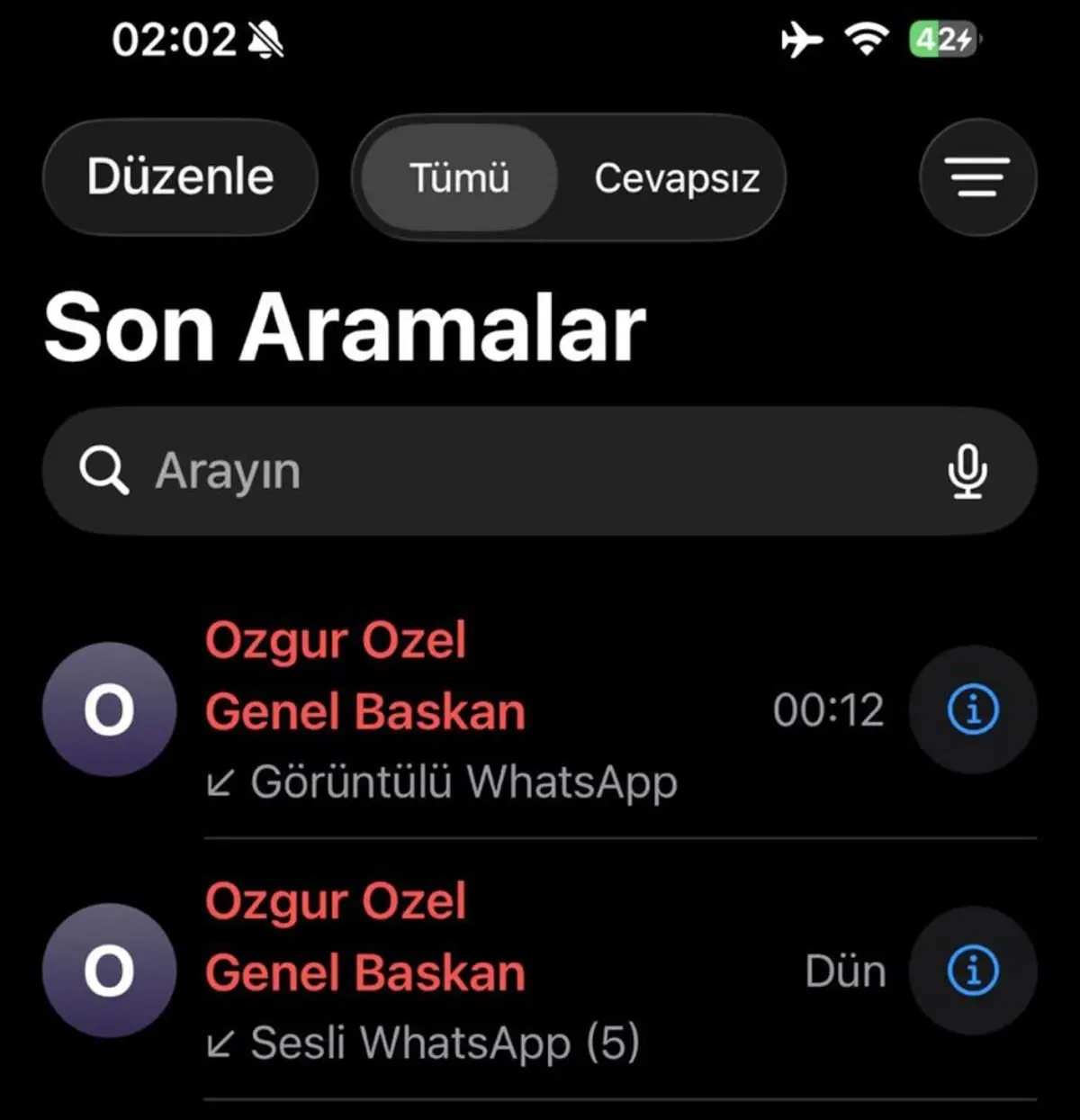Viewport: 1080px width, 1120px height.
Task: Tap the Düzenle button
Action: tap(180, 177)
